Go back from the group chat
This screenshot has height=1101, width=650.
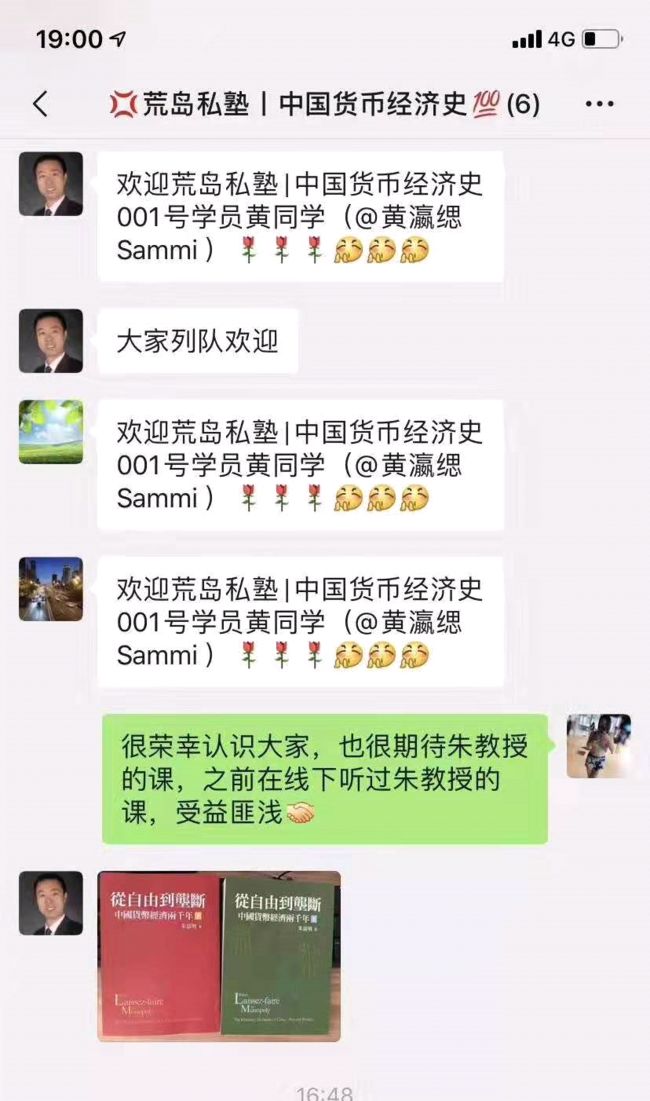(x=41, y=104)
